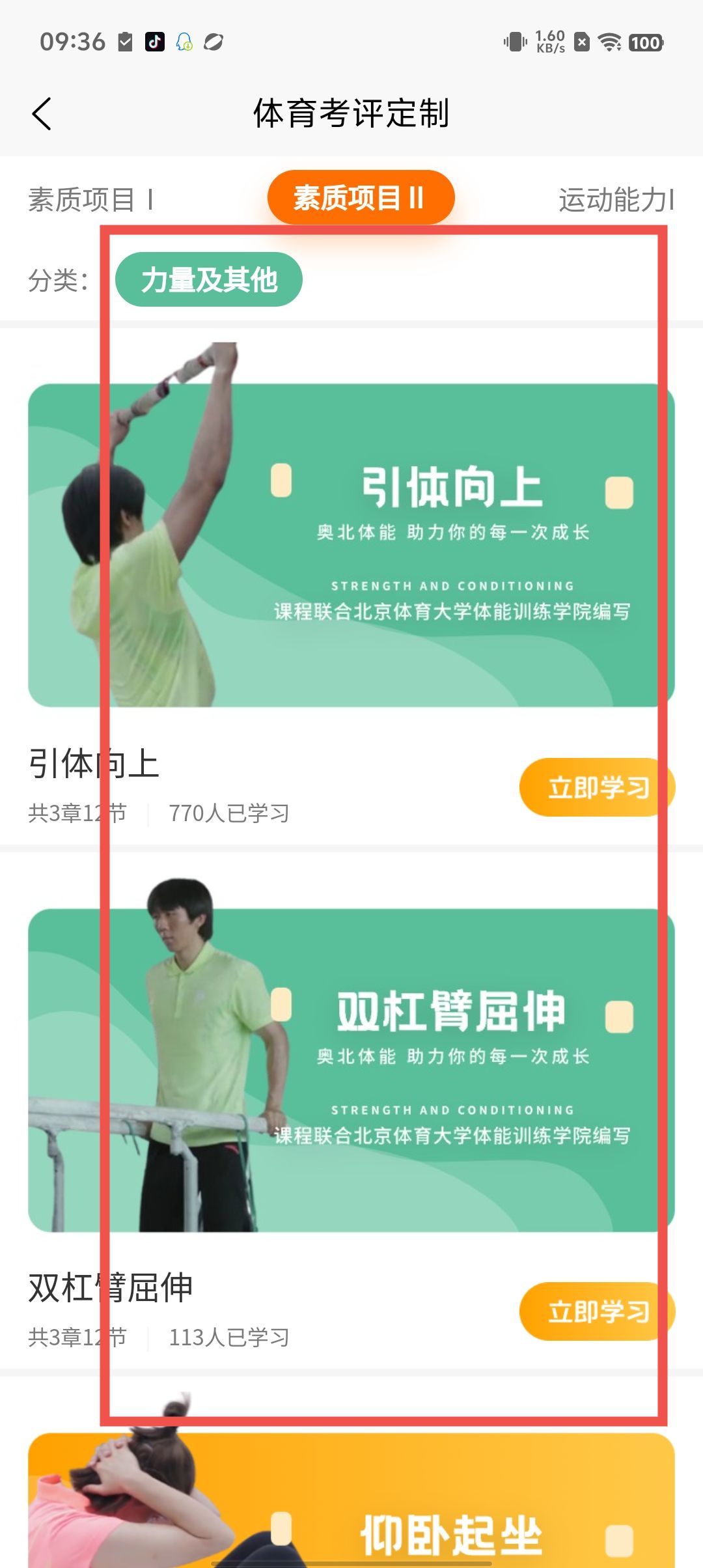This screenshot has height=1568, width=703.
Task: Select the 力量及其他 category chip
Action: [208, 280]
